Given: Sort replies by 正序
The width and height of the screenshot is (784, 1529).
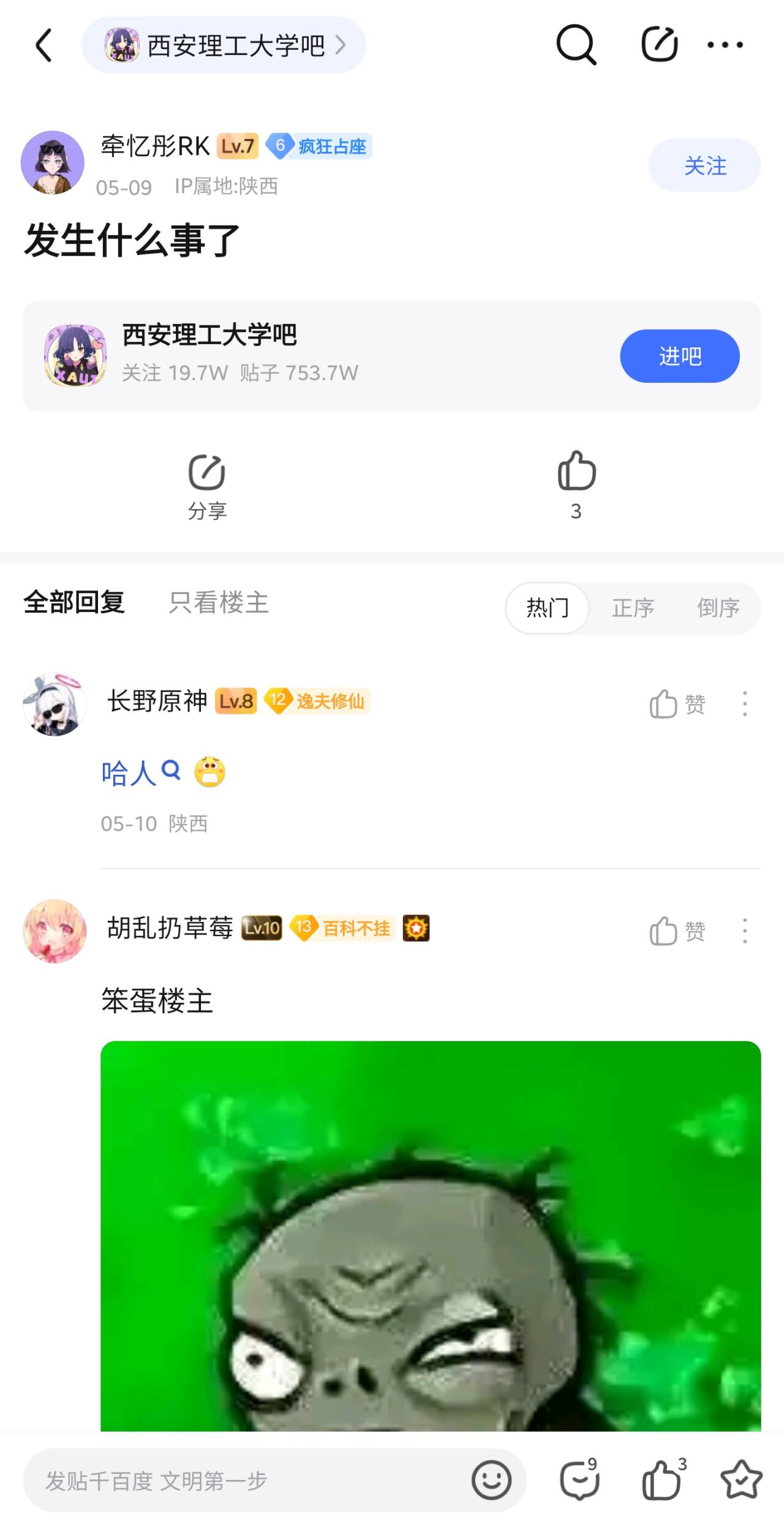Looking at the screenshot, I should click(633, 608).
